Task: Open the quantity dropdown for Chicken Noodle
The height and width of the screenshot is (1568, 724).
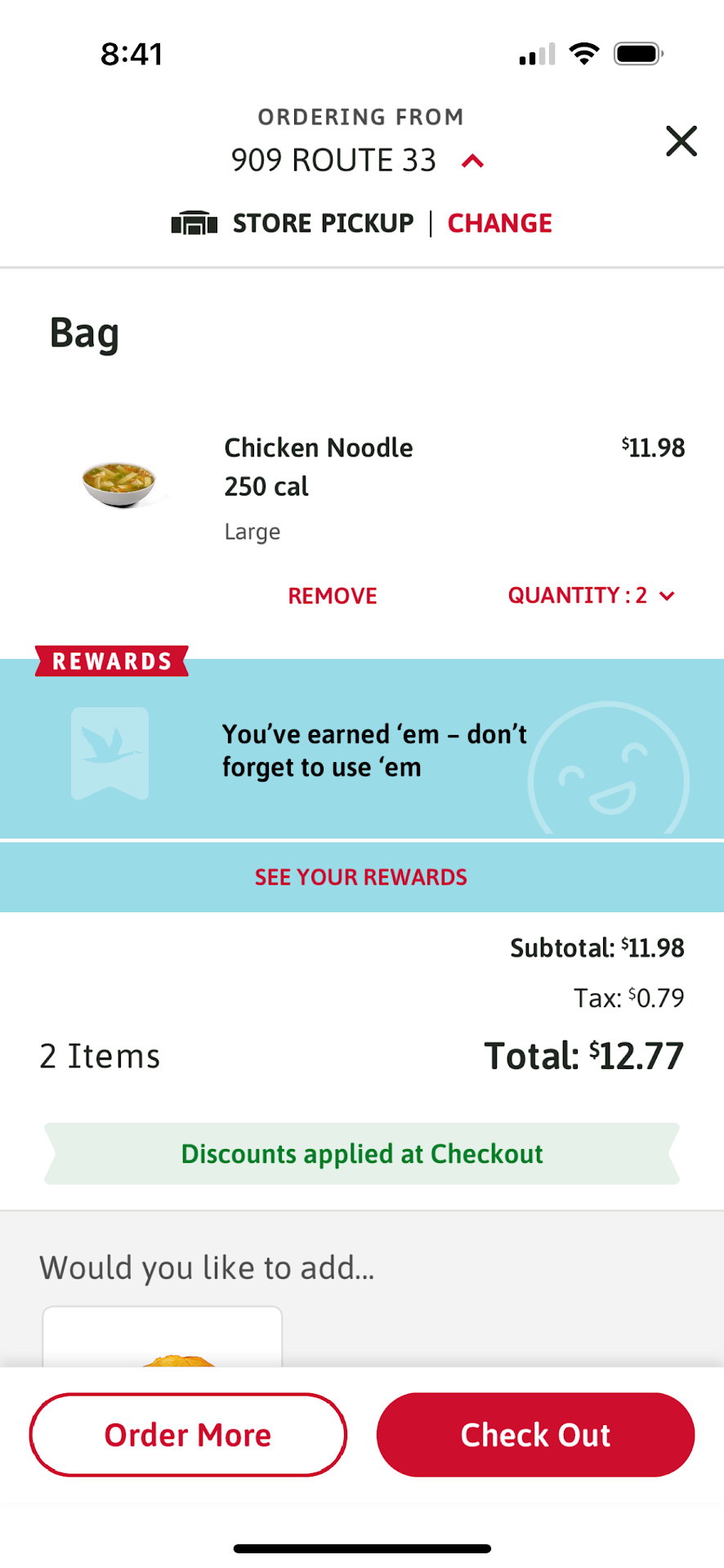Action: coord(591,595)
